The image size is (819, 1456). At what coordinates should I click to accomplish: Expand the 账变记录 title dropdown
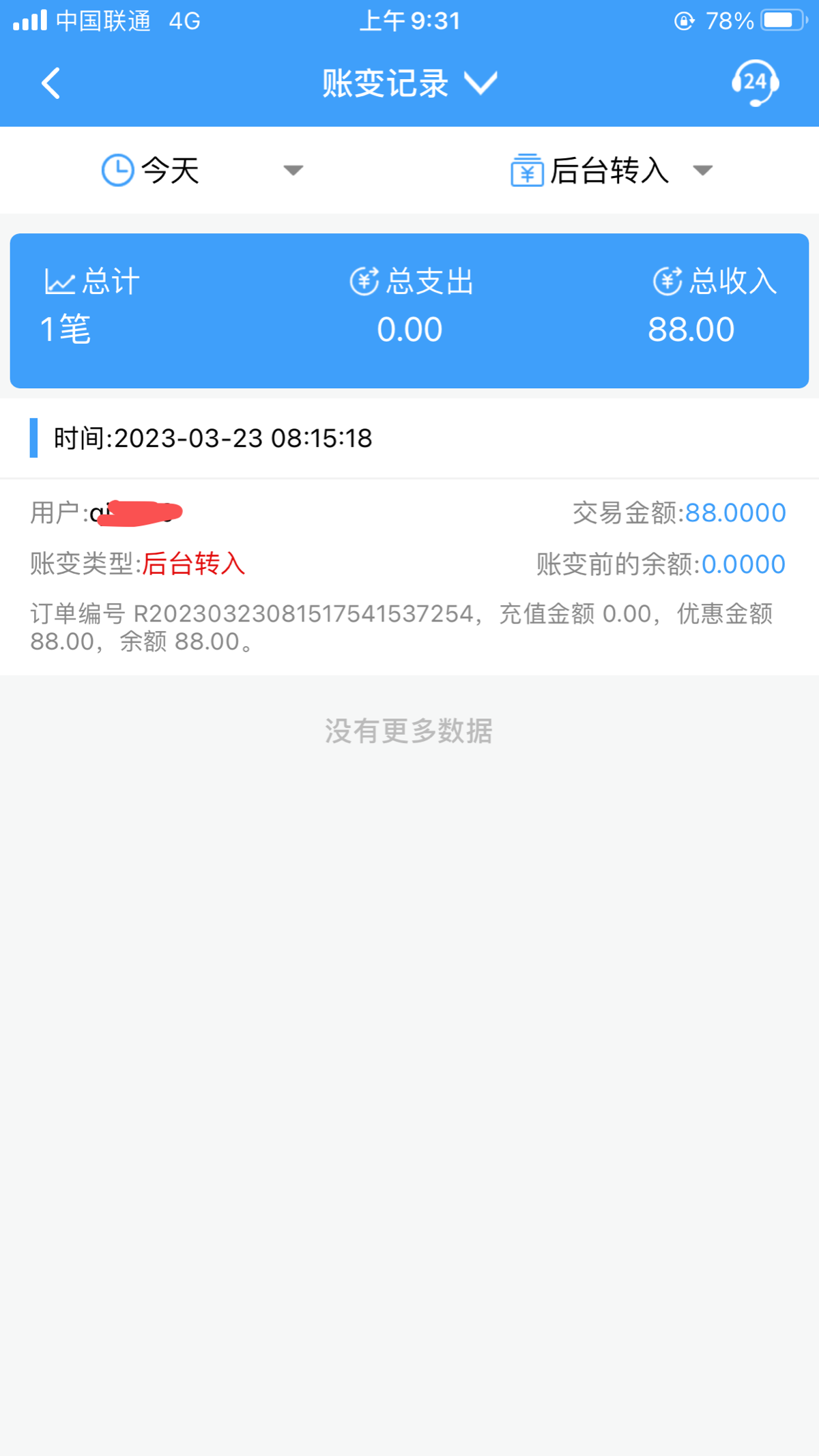(x=409, y=83)
